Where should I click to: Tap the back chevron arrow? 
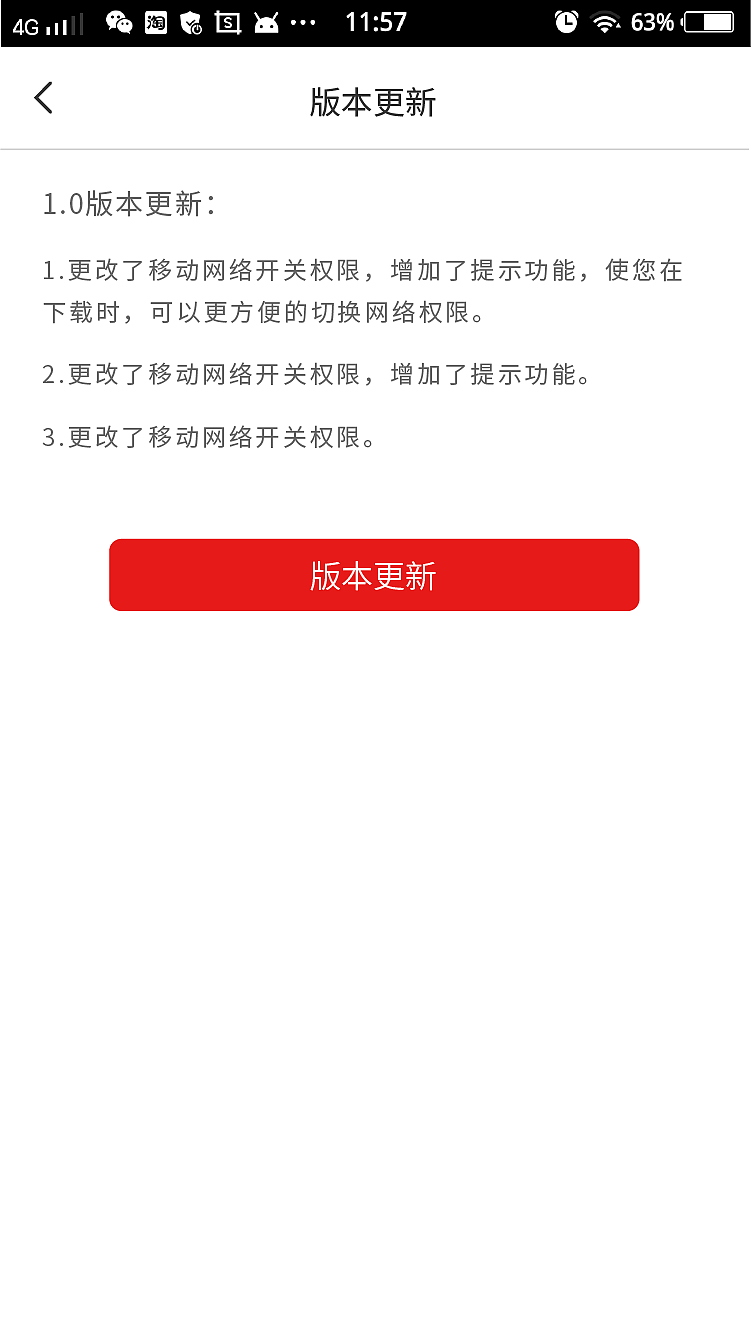tap(42, 98)
